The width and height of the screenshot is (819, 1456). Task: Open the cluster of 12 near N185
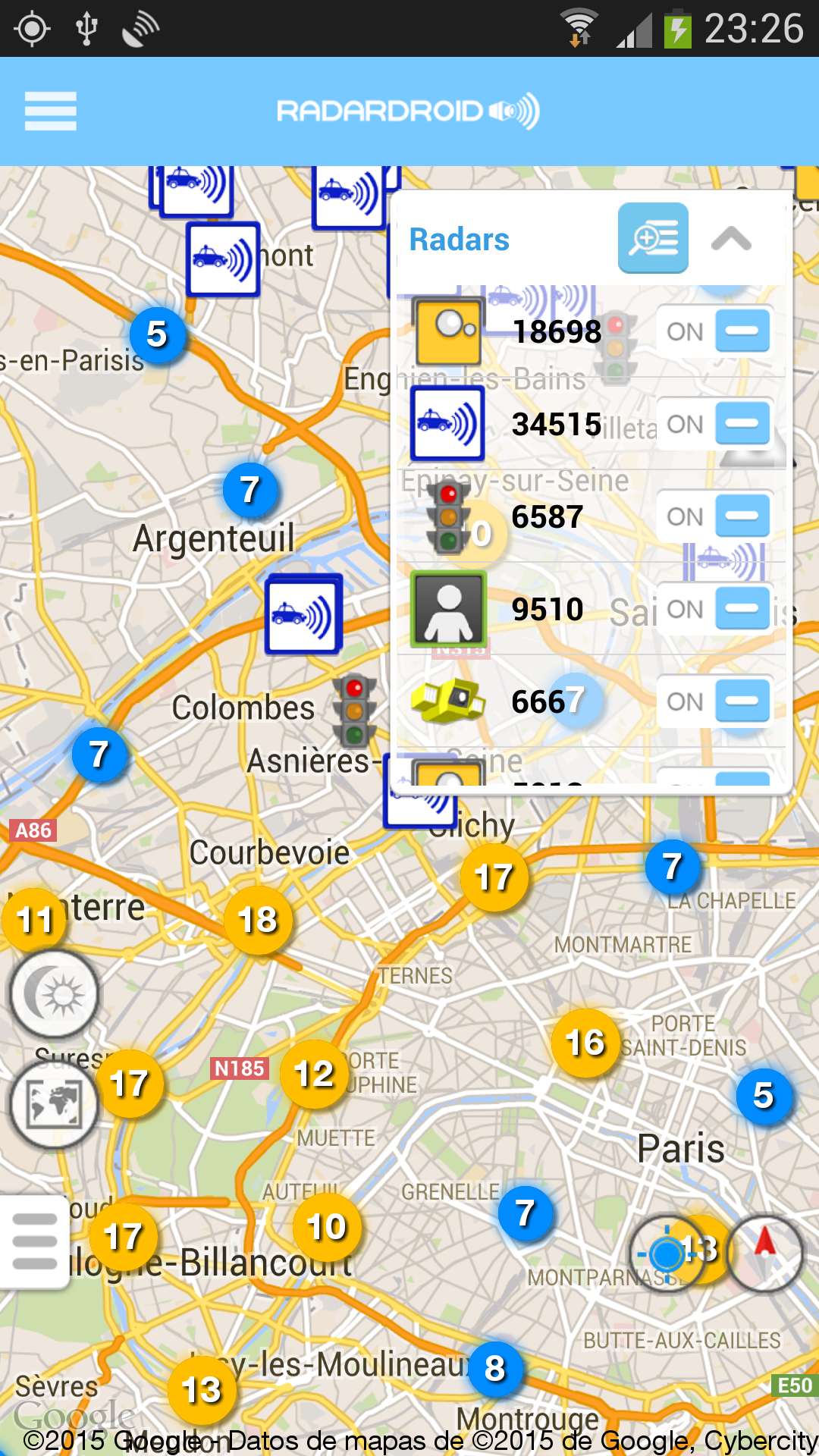[x=314, y=1075]
